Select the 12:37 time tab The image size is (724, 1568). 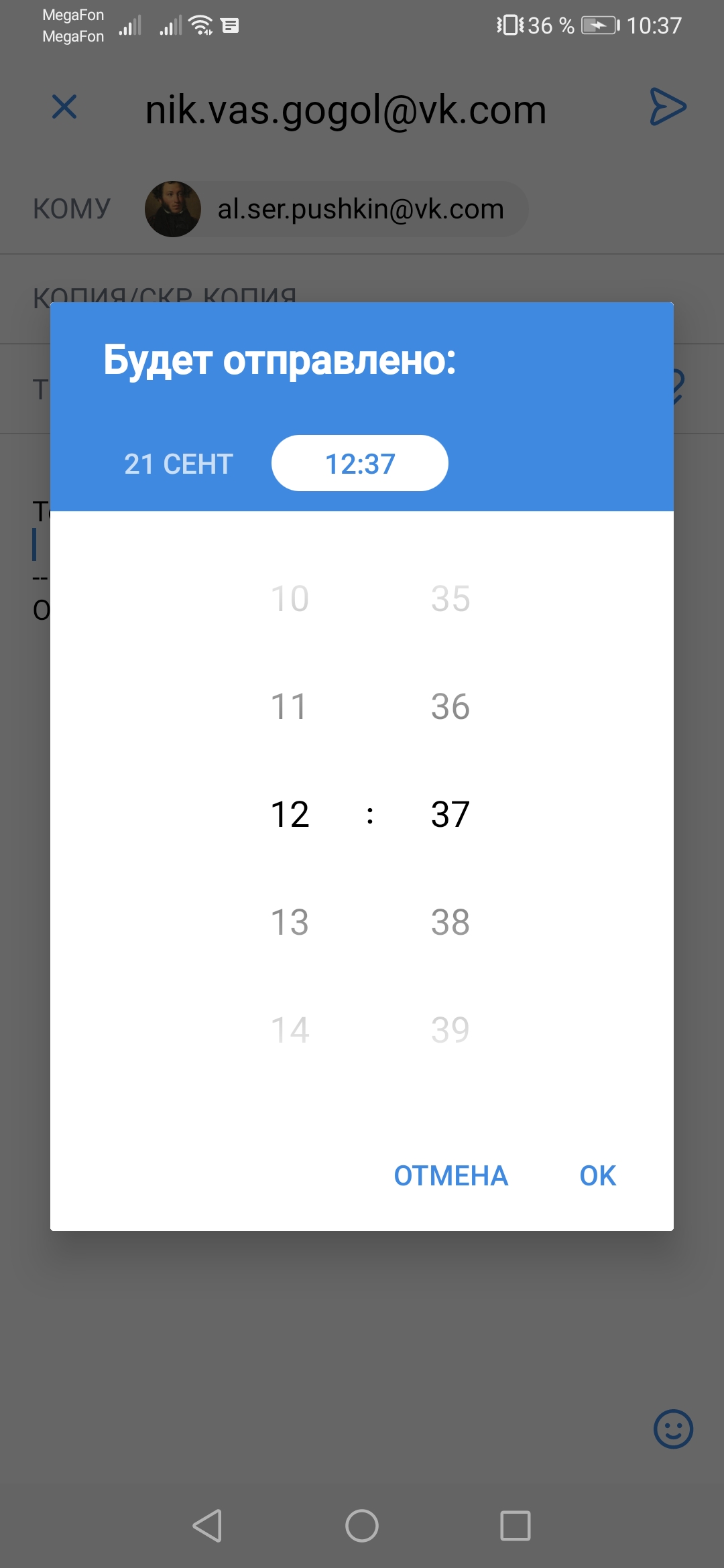click(360, 463)
